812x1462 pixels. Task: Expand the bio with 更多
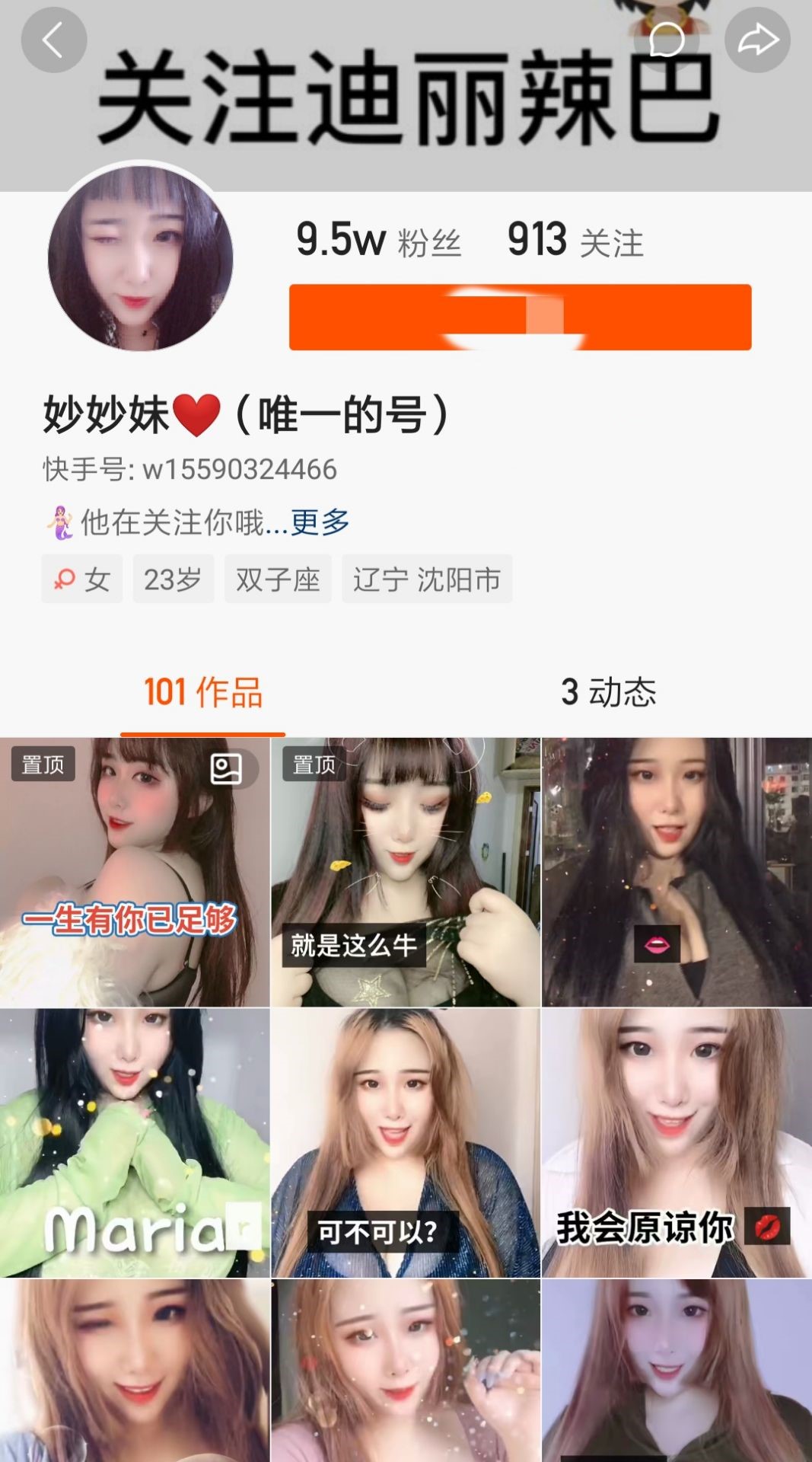click(x=320, y=522)
